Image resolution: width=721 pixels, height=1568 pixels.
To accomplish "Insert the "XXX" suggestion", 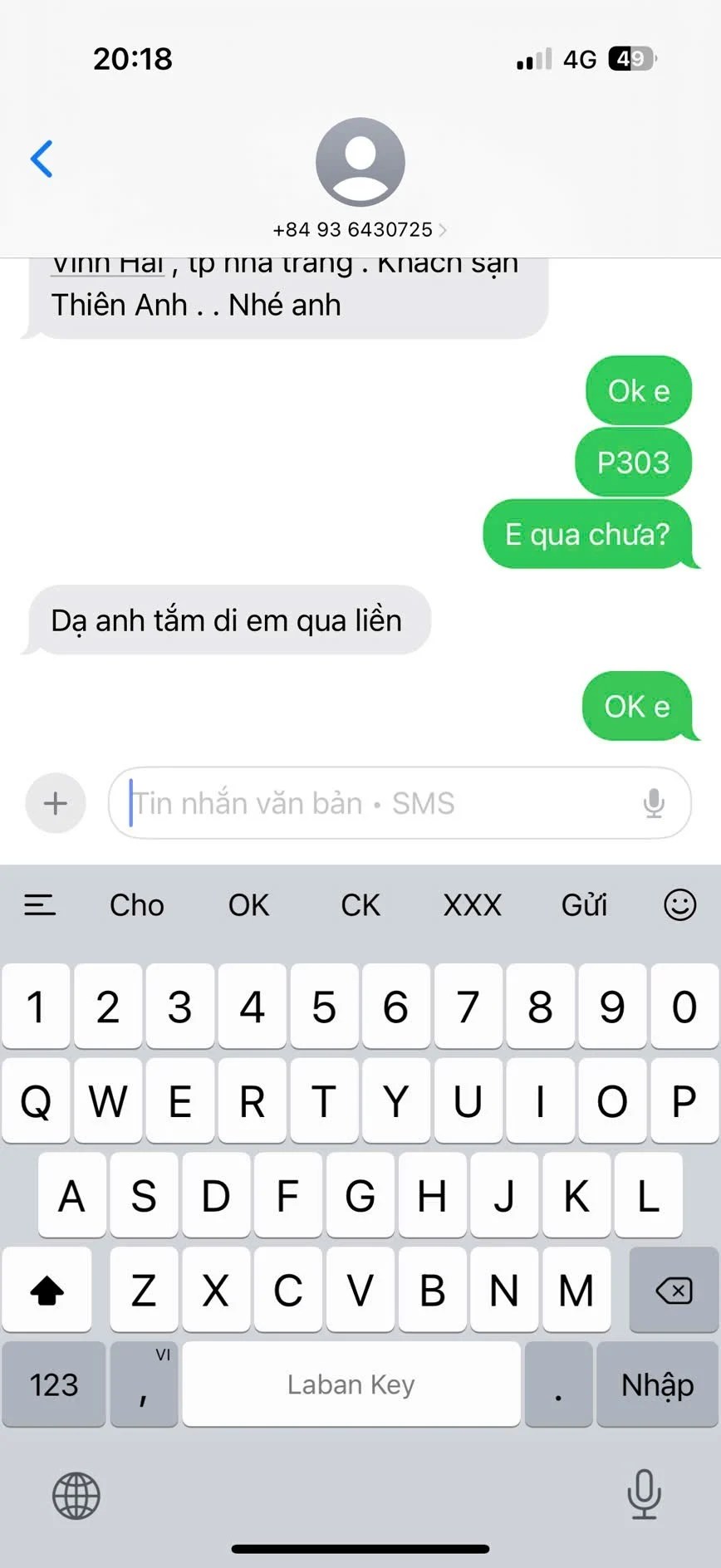I will (x=472, y=904).
